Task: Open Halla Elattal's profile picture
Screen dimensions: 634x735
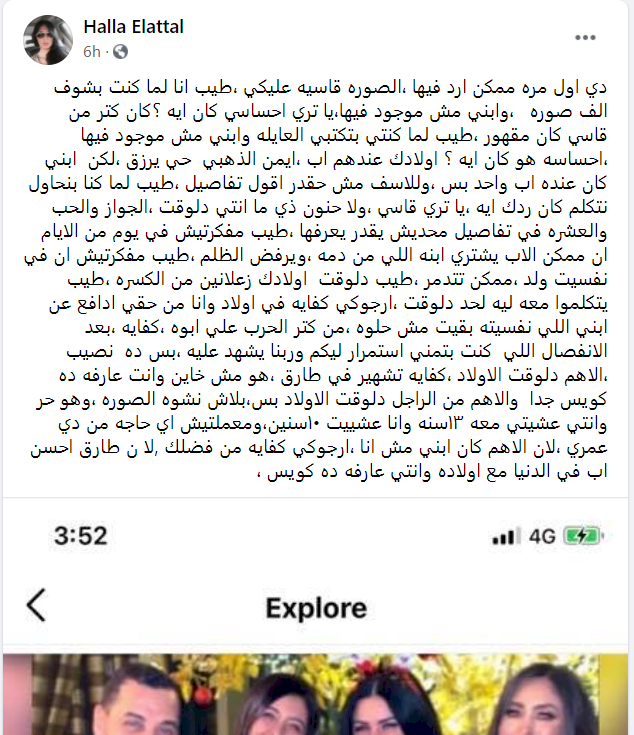Action: (x=48, y=40)
